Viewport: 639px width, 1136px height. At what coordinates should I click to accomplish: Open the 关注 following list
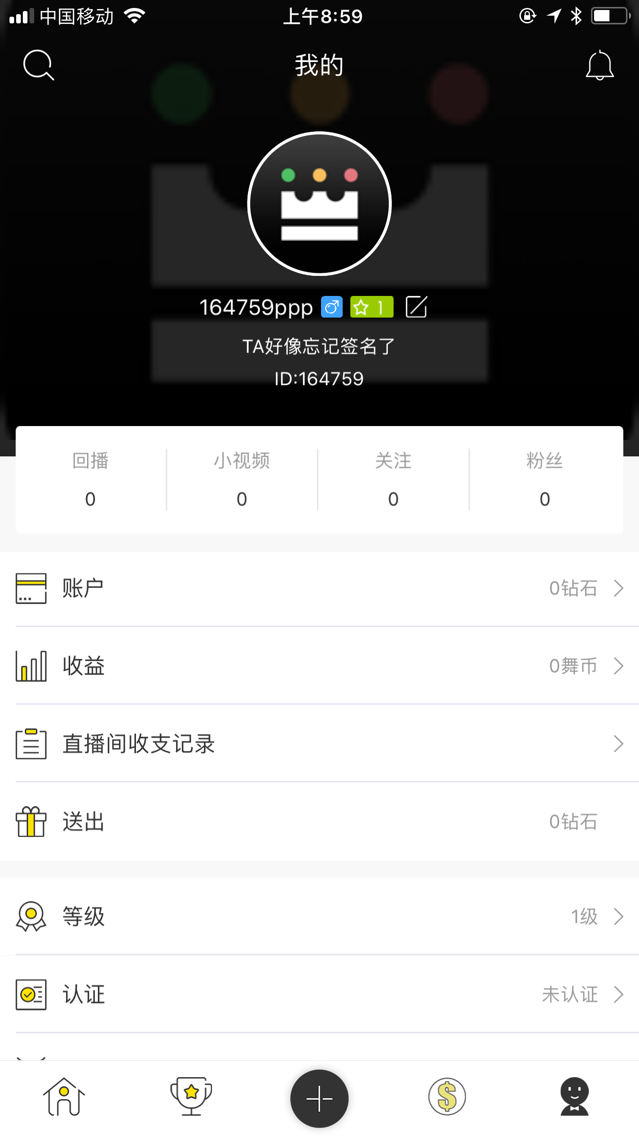(x=393, y=479)
